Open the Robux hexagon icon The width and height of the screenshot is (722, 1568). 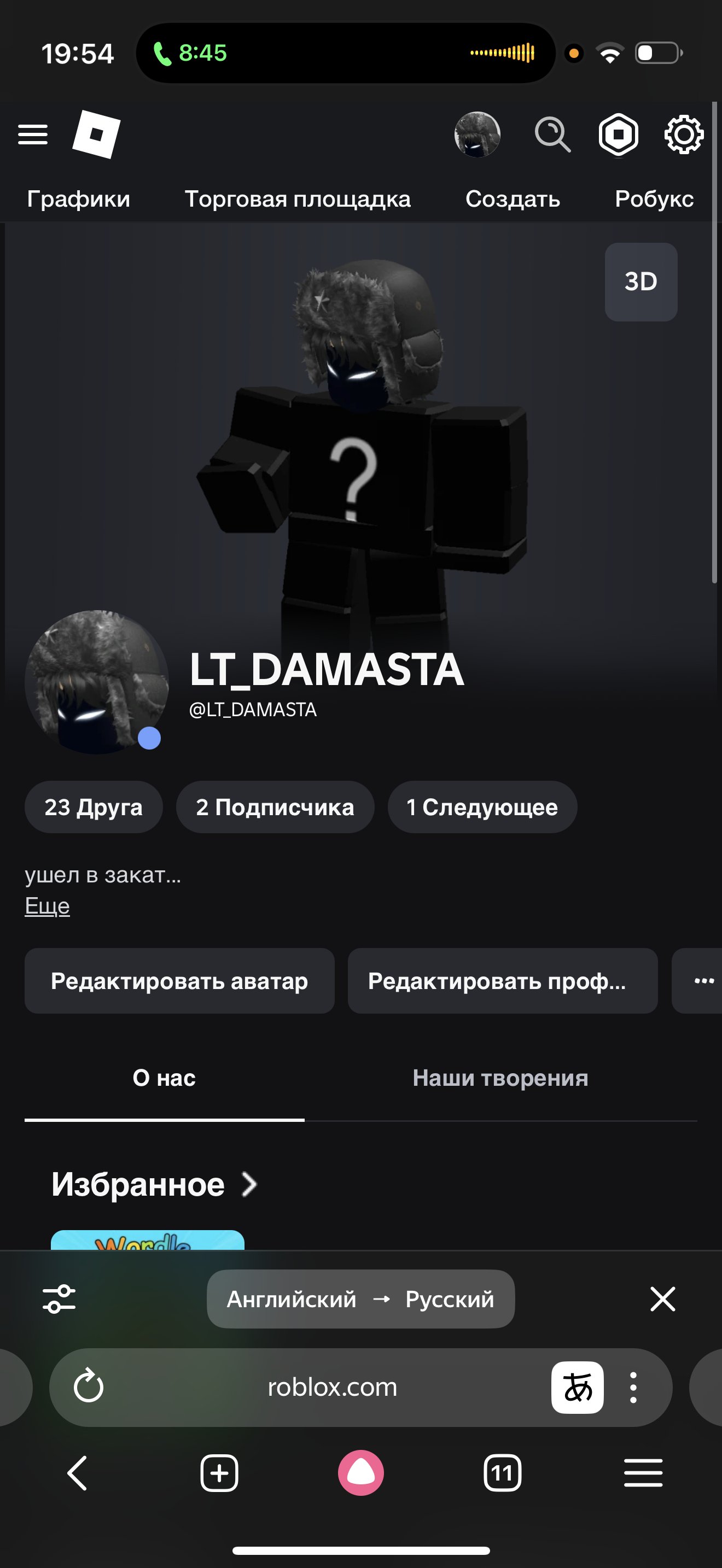619,134
